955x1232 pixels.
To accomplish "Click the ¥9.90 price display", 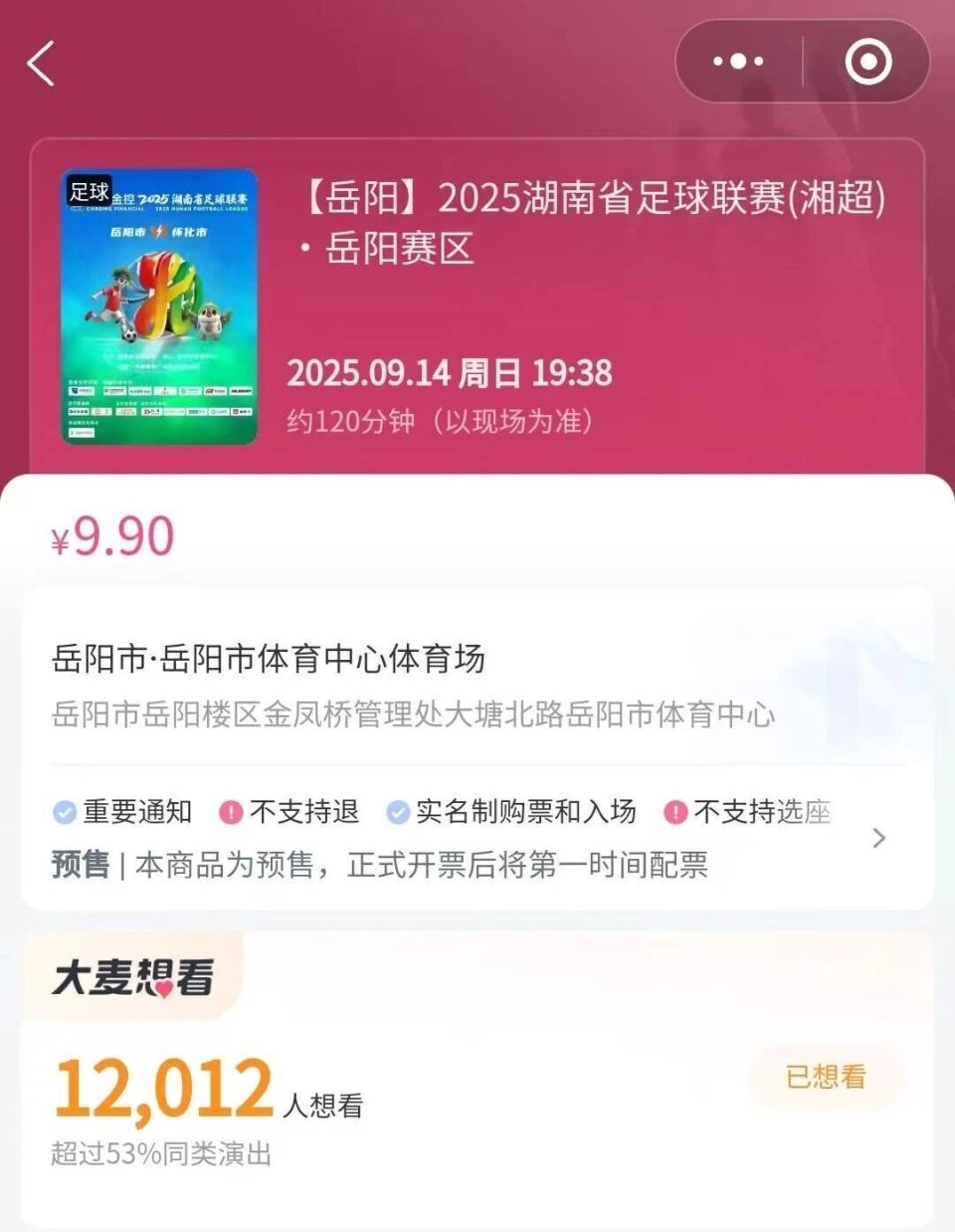I will pyautogui.click(x=111, y=534).
